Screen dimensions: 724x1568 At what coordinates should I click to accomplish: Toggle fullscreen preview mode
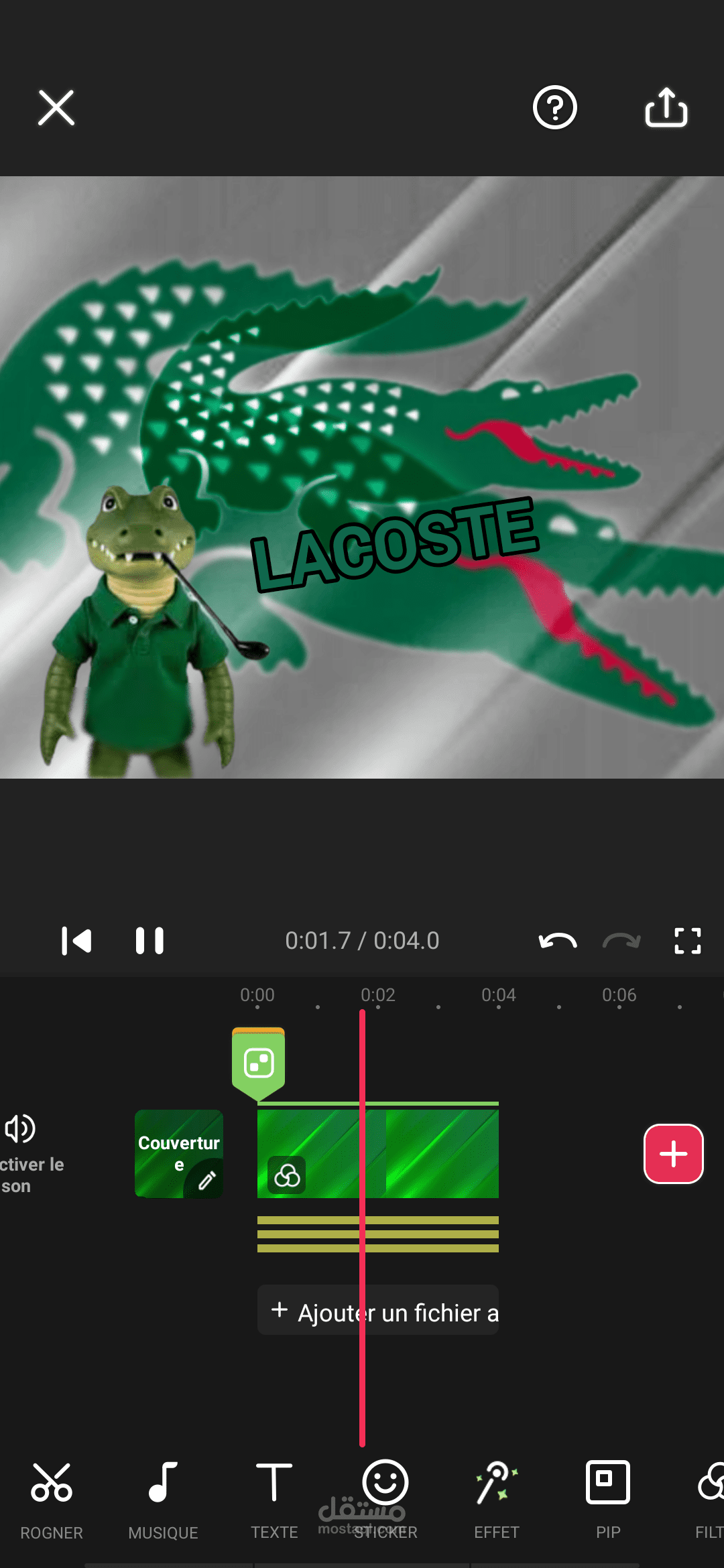[688, 941]
